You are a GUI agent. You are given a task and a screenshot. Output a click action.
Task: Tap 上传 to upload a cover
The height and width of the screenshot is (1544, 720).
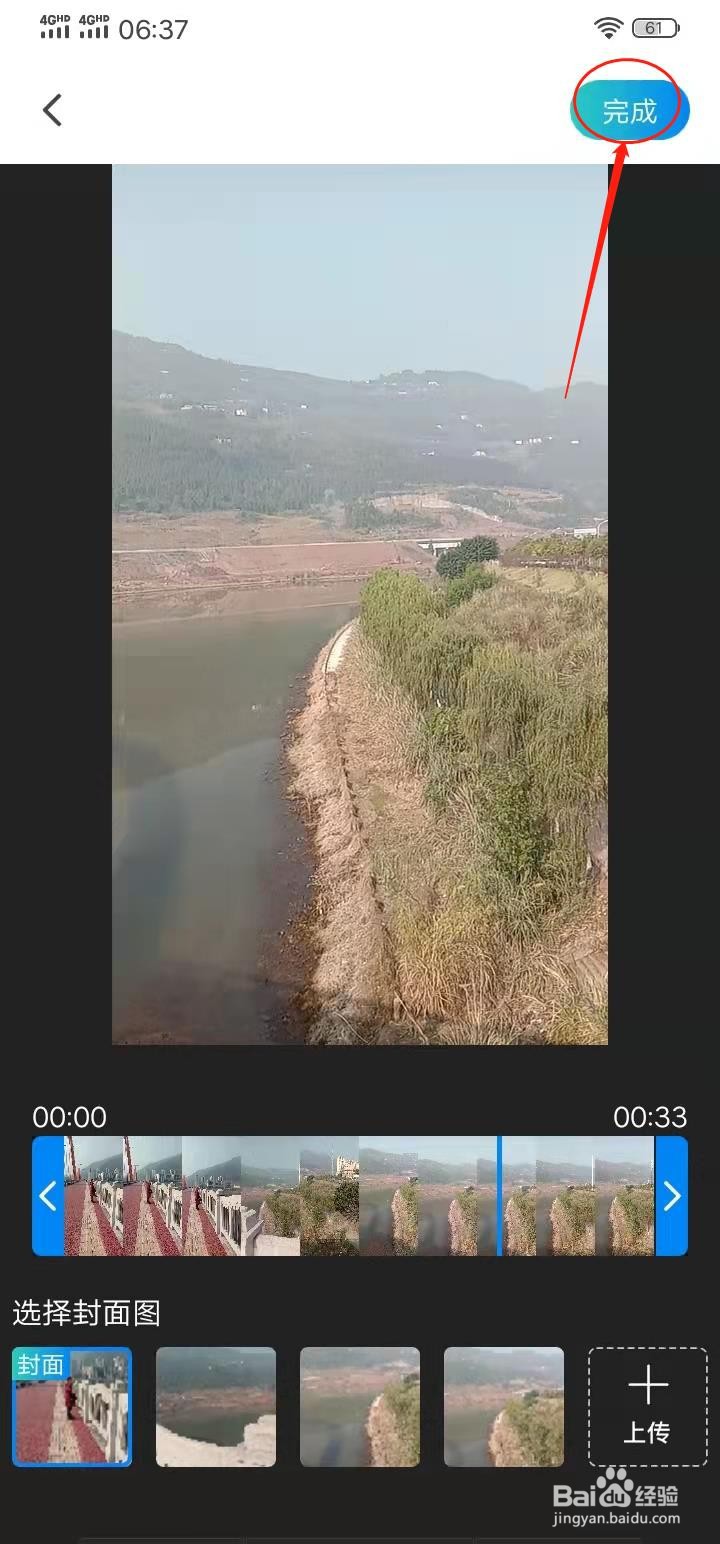647,1407
